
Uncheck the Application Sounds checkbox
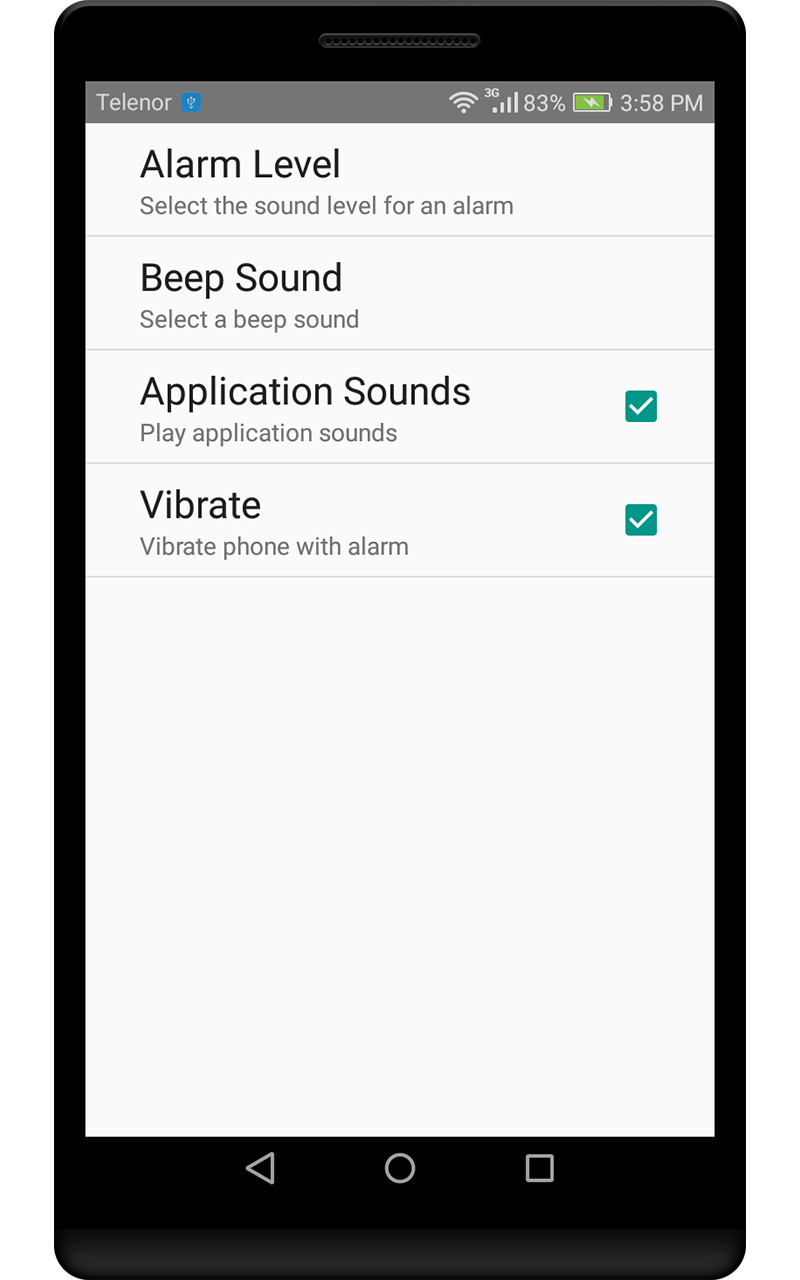[641, 406]
